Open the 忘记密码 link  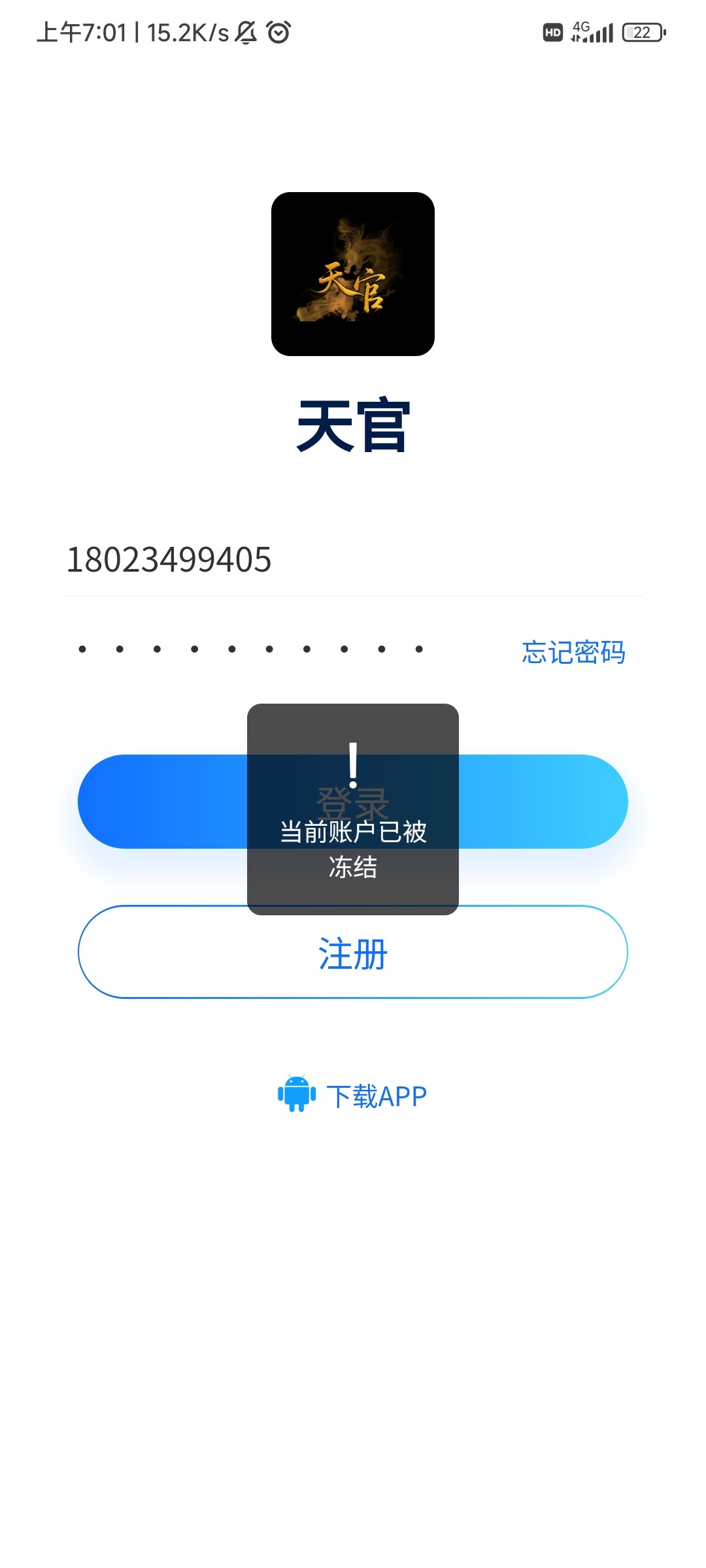tap(573, 652)
